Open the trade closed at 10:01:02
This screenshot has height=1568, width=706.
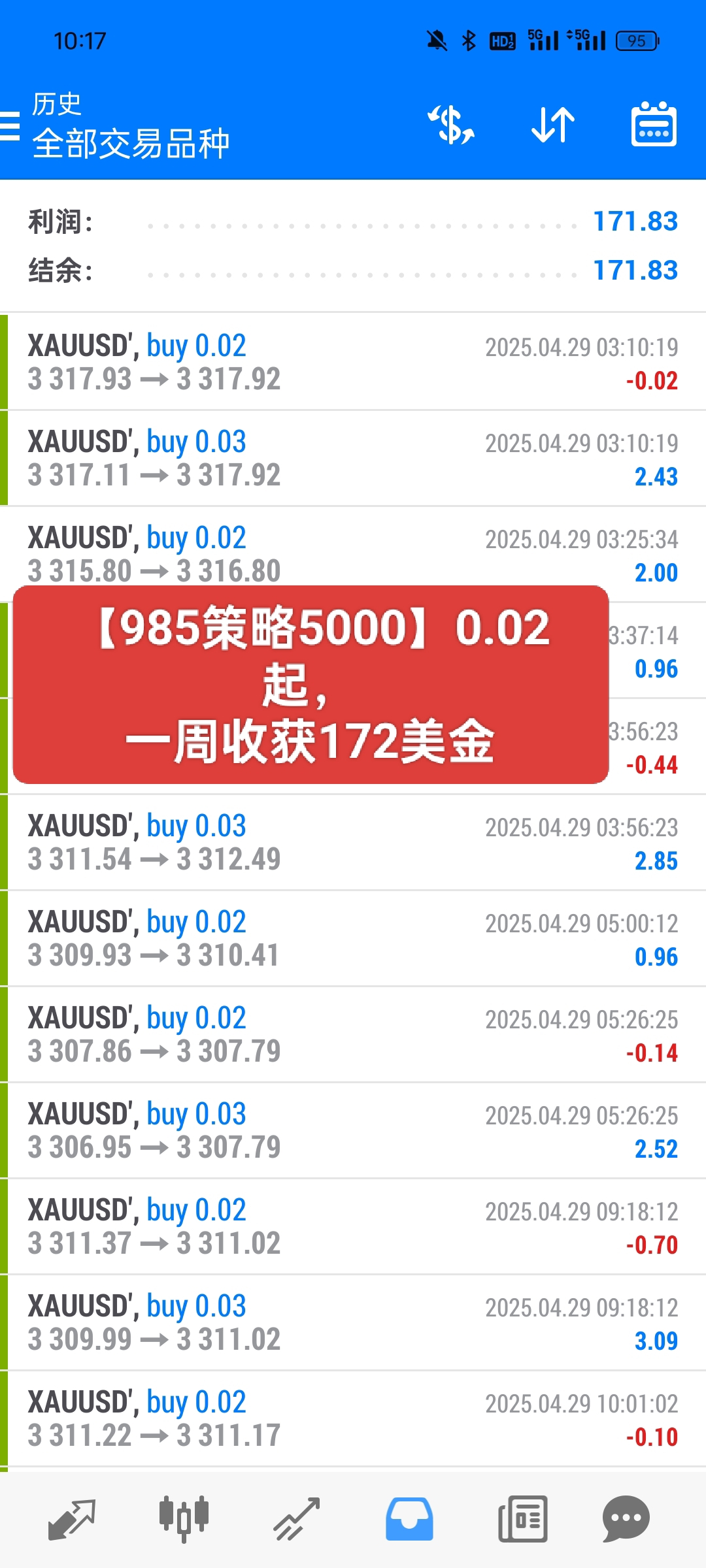(x=353, y=1418)
